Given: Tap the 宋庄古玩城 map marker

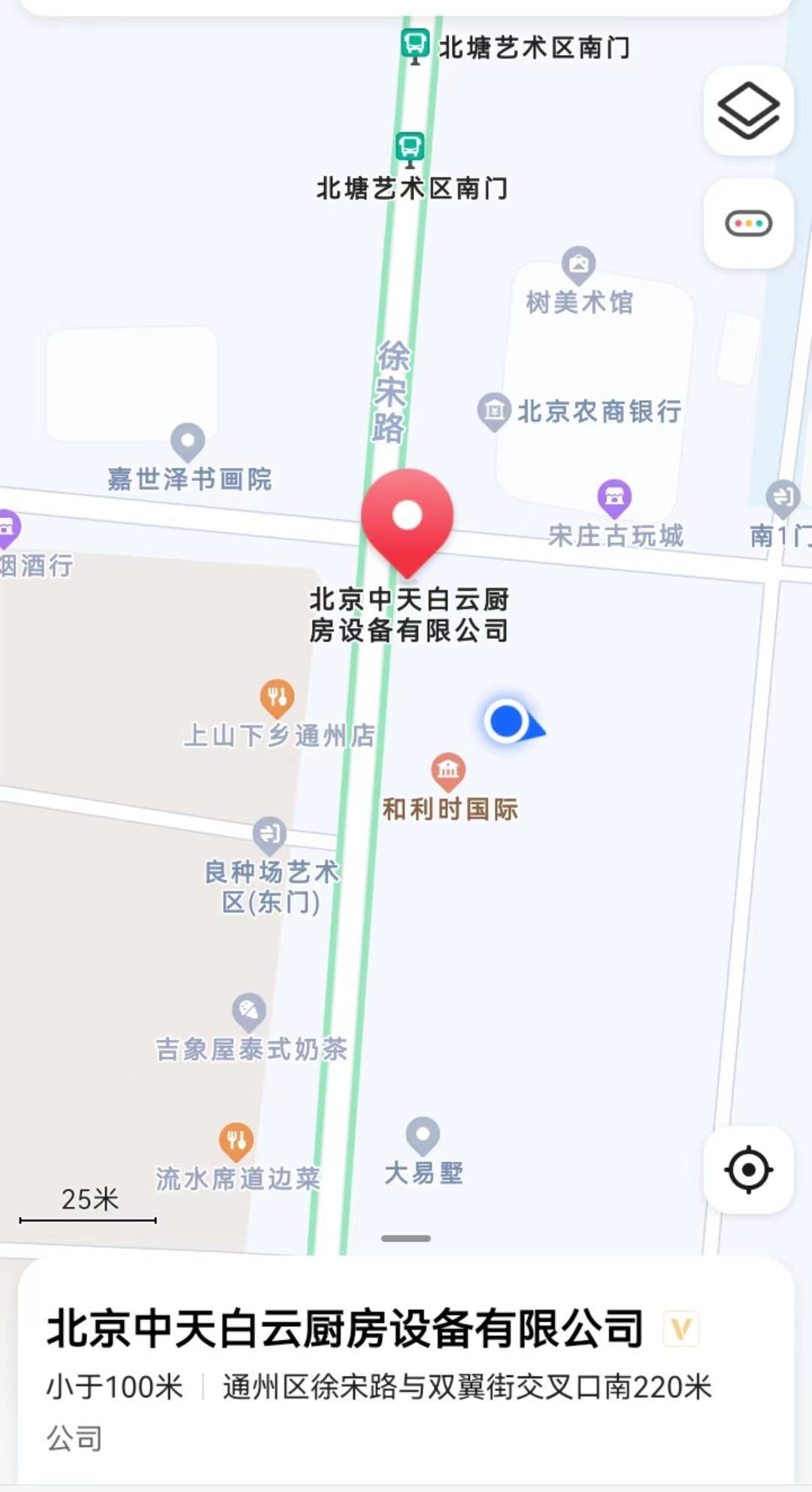Looking at the screenshot, I should (x=614, y=497).
